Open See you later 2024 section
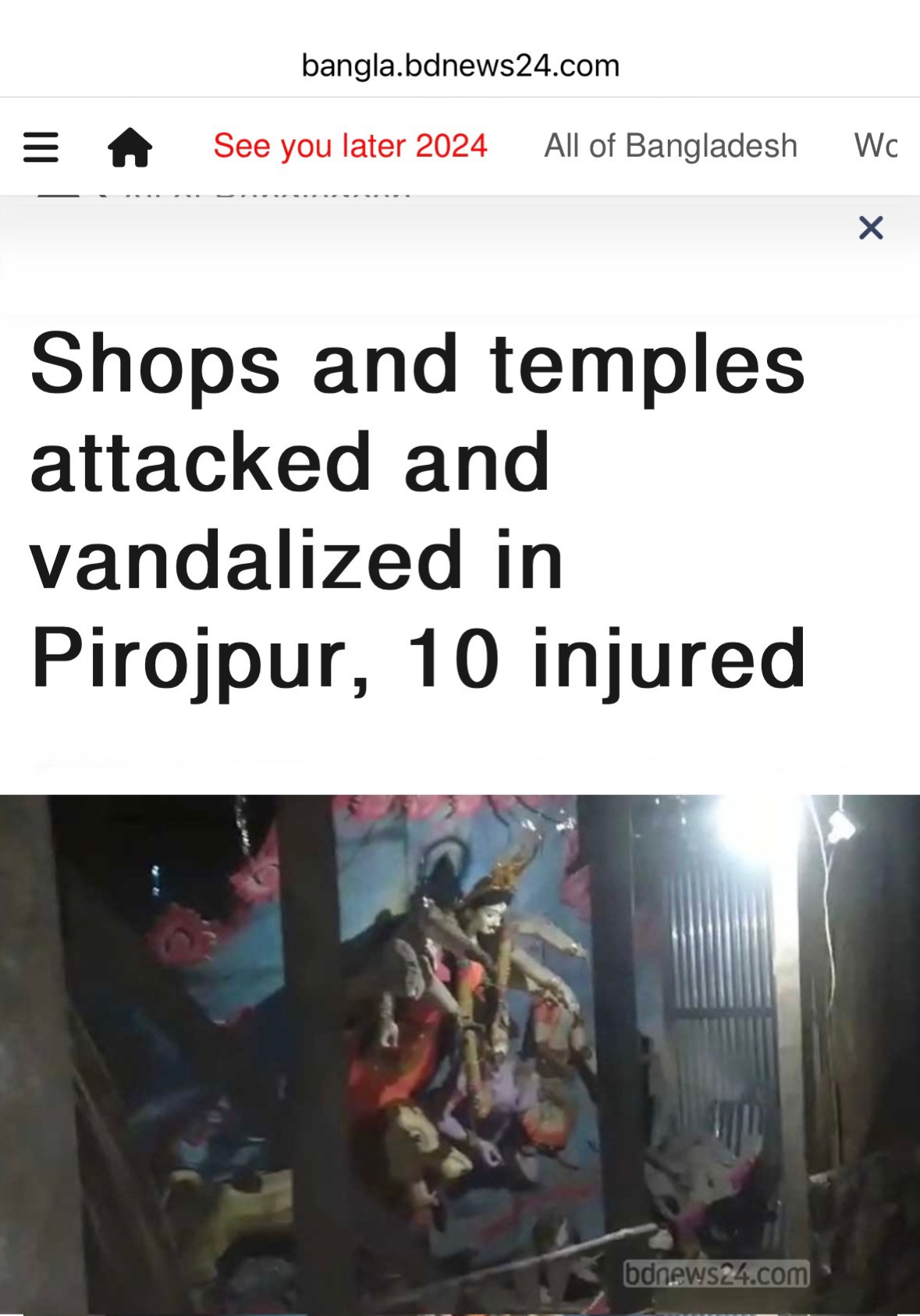Image resolution: width=920 pixels, height=1316 pixels. click(x=350, y=146)
